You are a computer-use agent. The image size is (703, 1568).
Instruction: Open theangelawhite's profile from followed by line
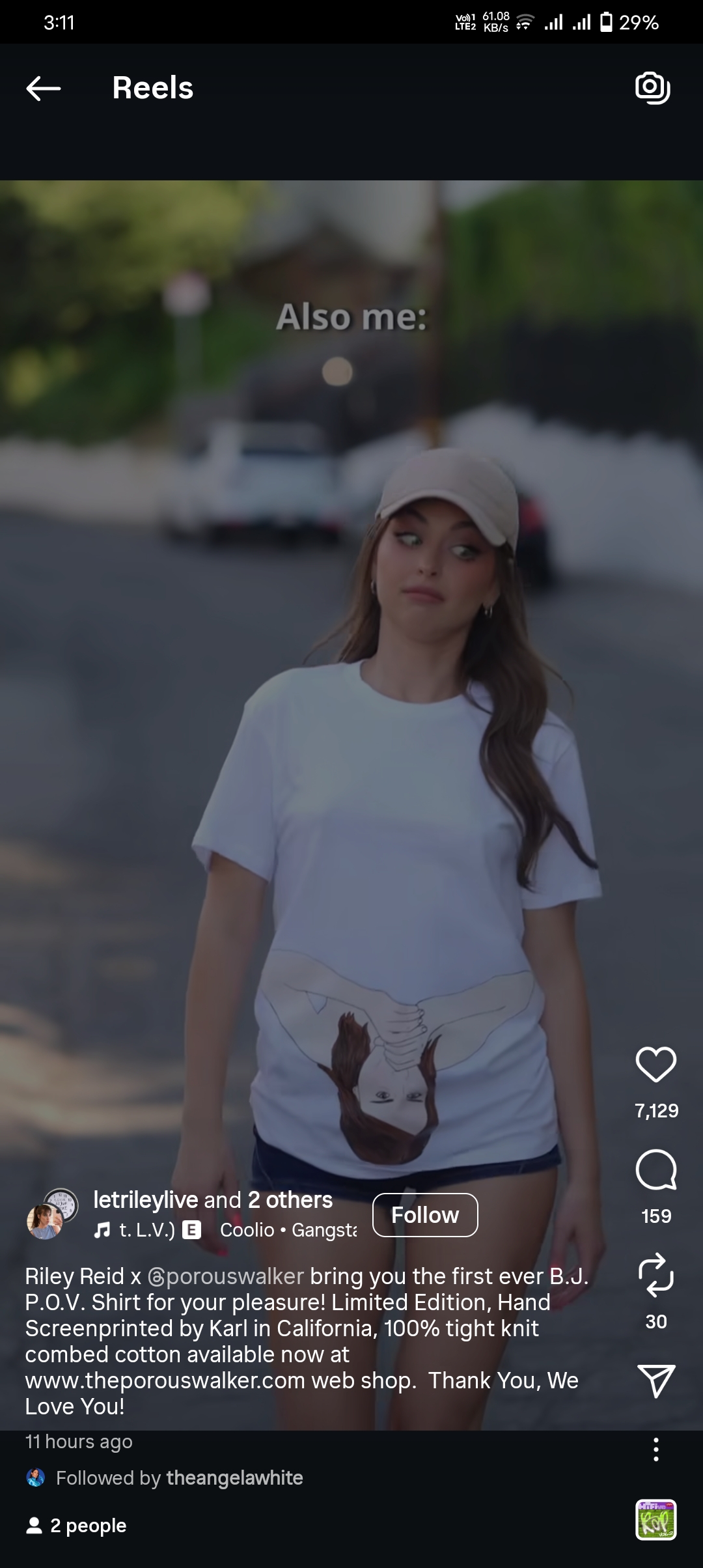[x=234, y=1478]
